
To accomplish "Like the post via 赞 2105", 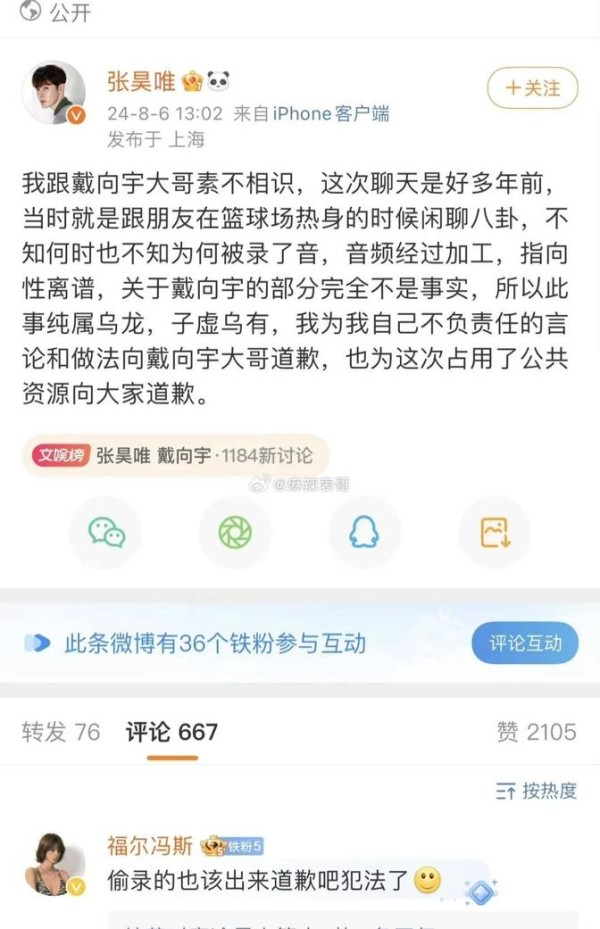I will click(536, 732).
